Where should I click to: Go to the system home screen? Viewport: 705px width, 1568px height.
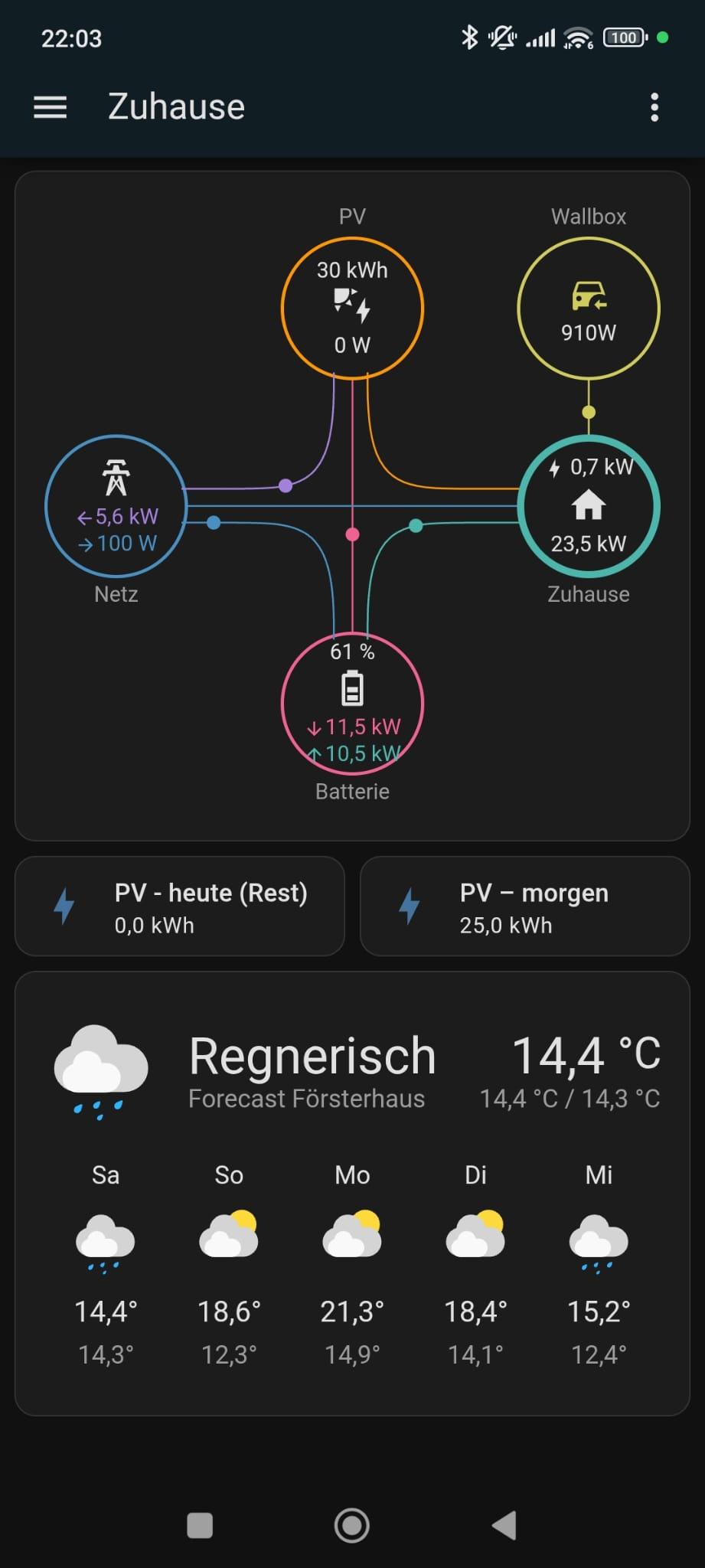[352, 1525]
